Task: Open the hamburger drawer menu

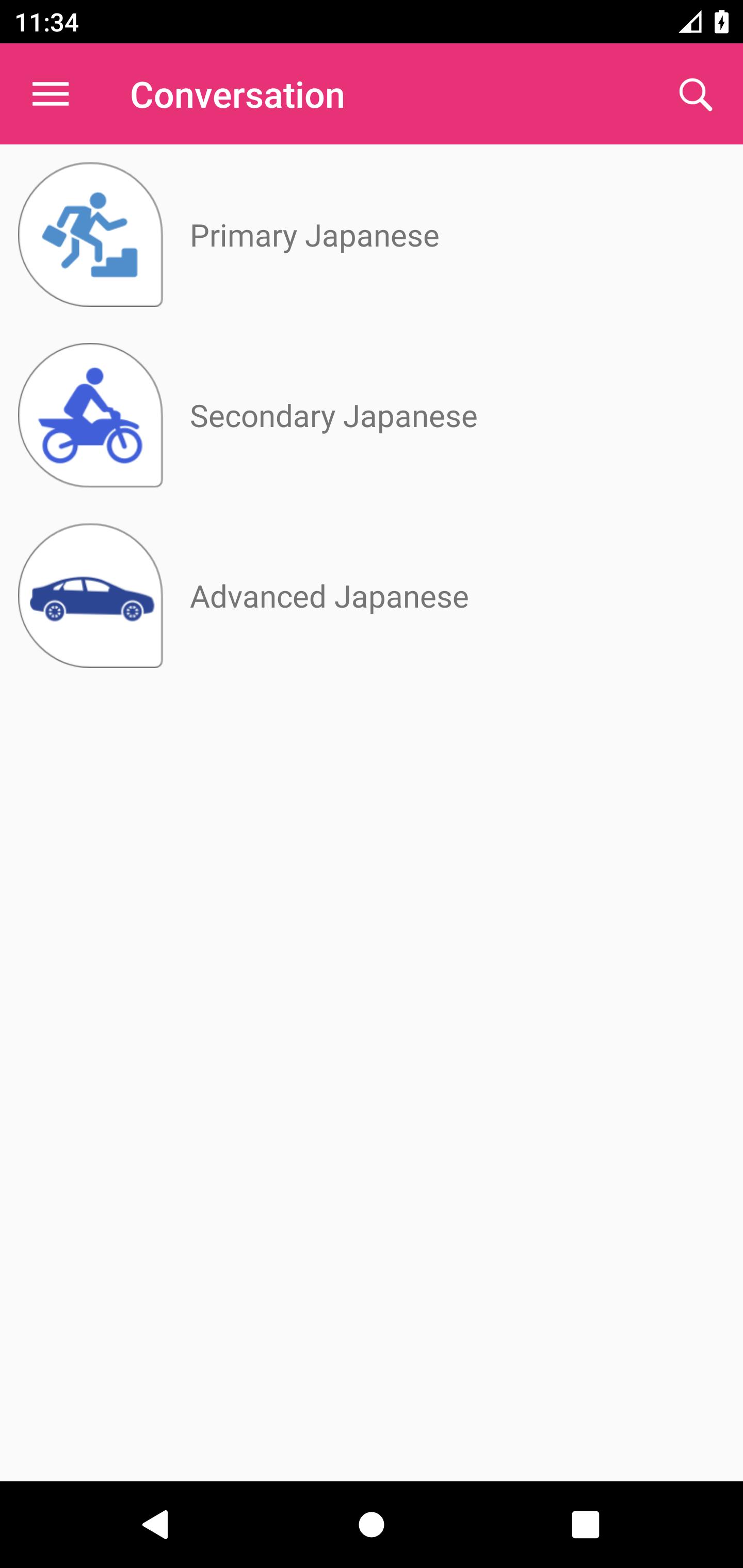Action: click(51, 95)
